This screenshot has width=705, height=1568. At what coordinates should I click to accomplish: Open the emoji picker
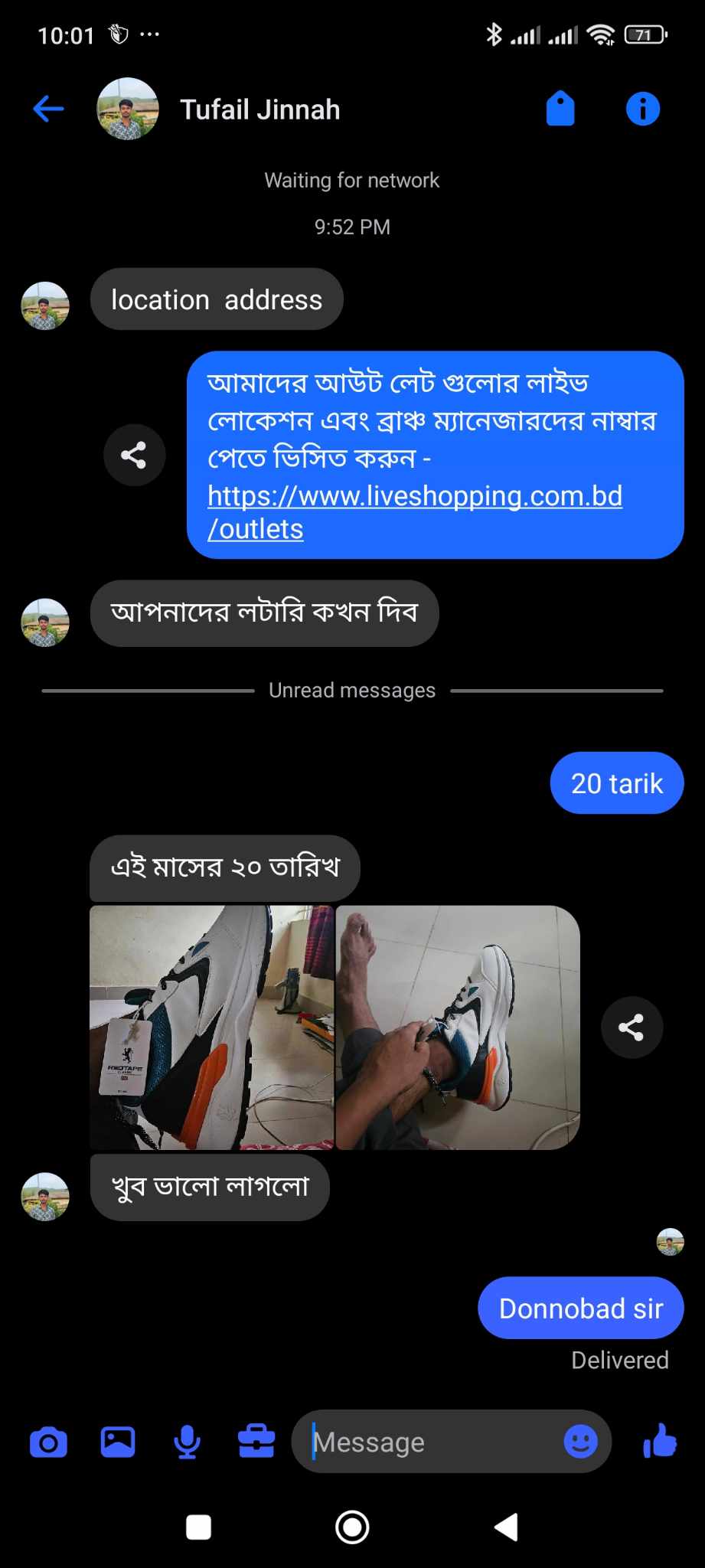tap(580, 1442)
